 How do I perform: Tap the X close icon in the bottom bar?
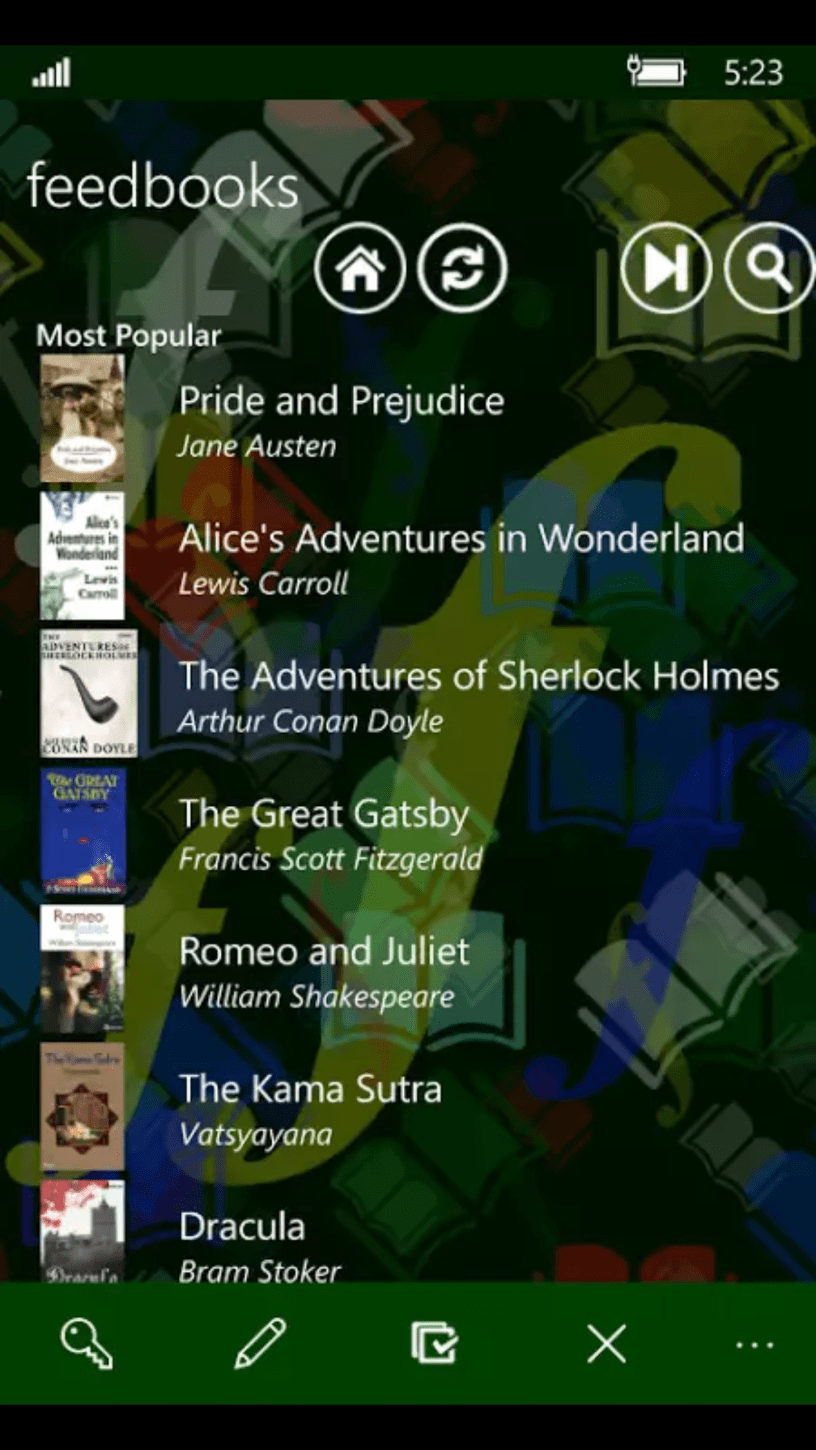(x=606, y=1343)
